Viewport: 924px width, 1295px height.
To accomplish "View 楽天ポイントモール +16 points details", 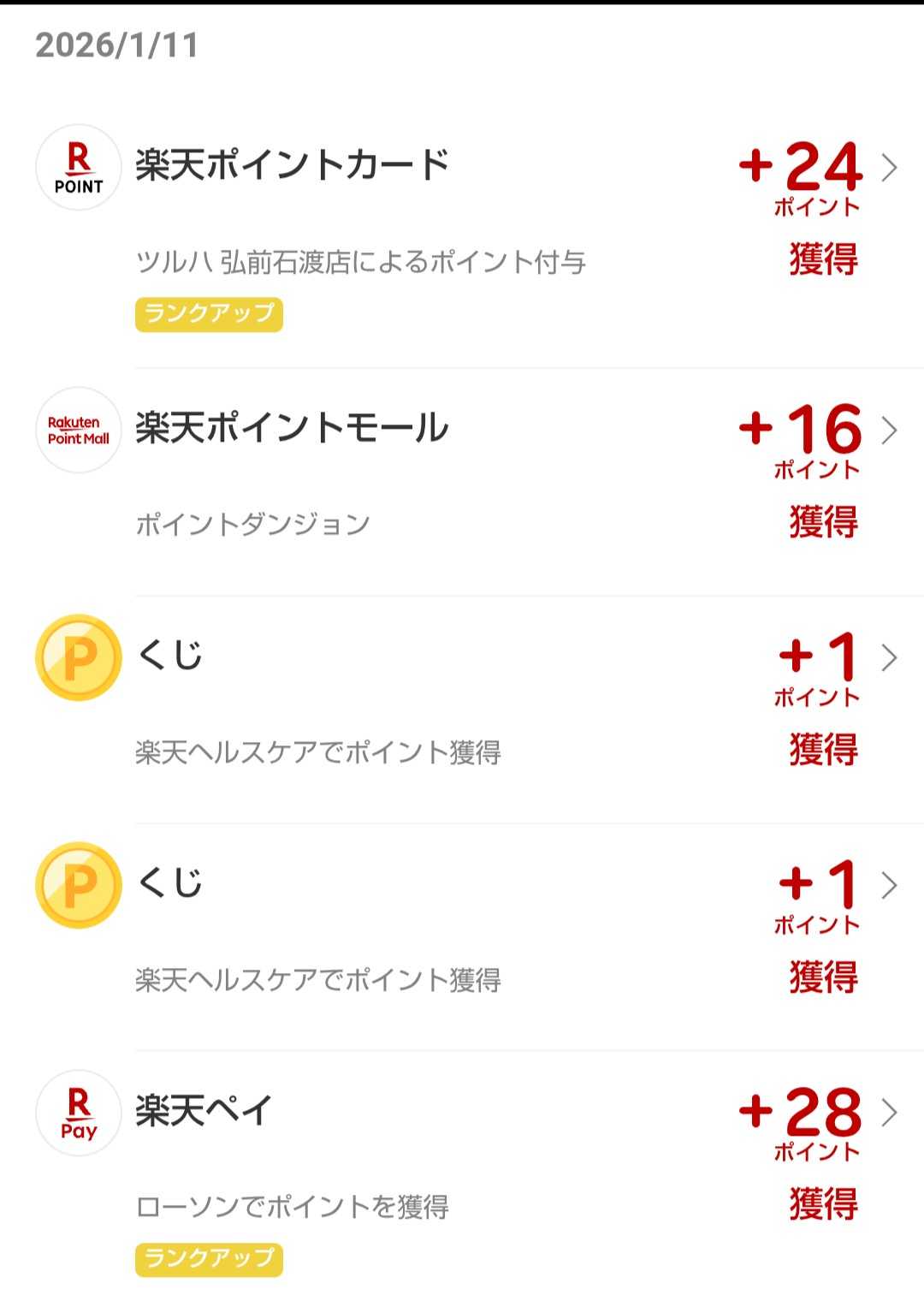I will (889, 430).
